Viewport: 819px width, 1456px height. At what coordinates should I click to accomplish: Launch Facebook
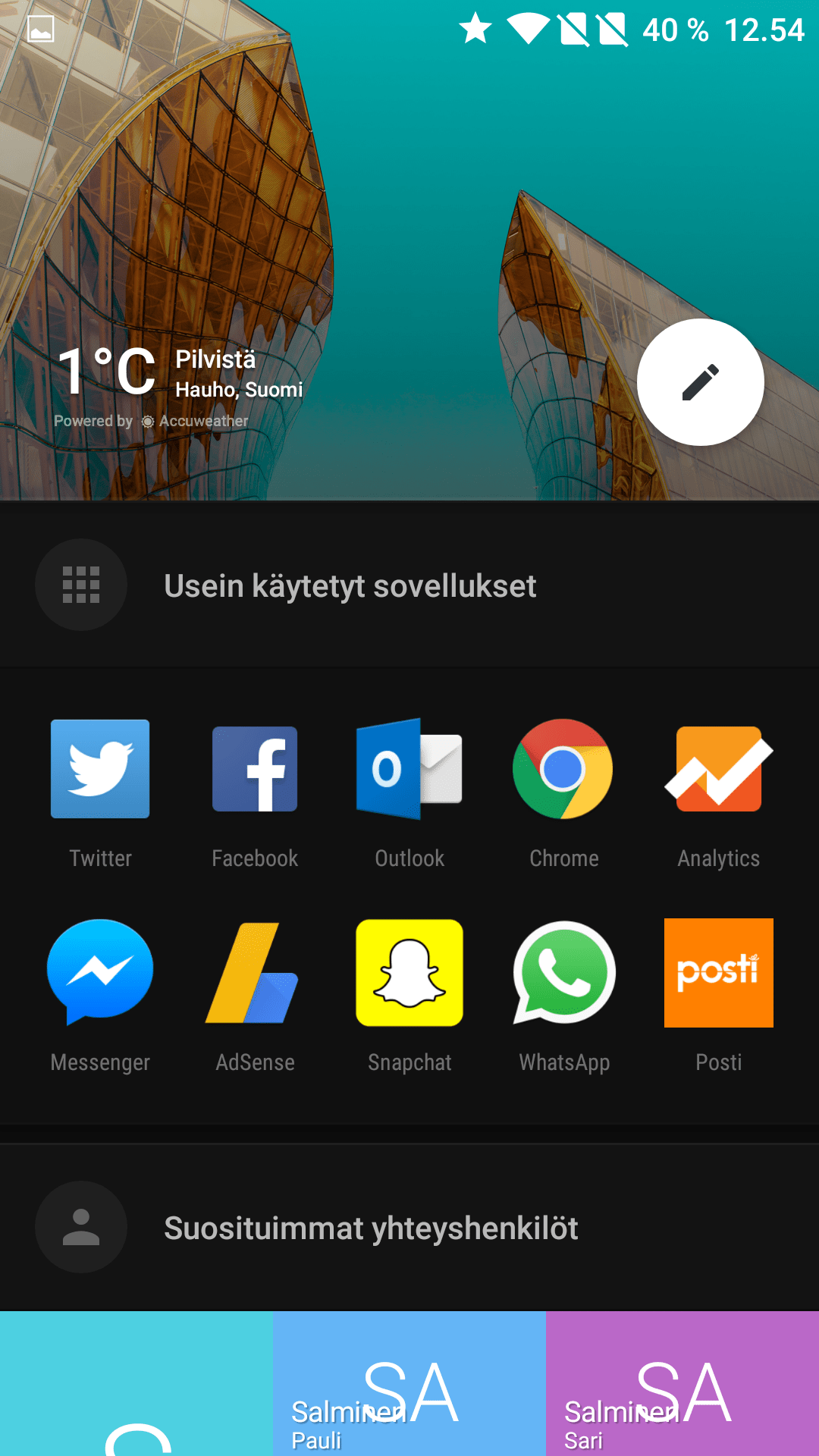(255, 769)
